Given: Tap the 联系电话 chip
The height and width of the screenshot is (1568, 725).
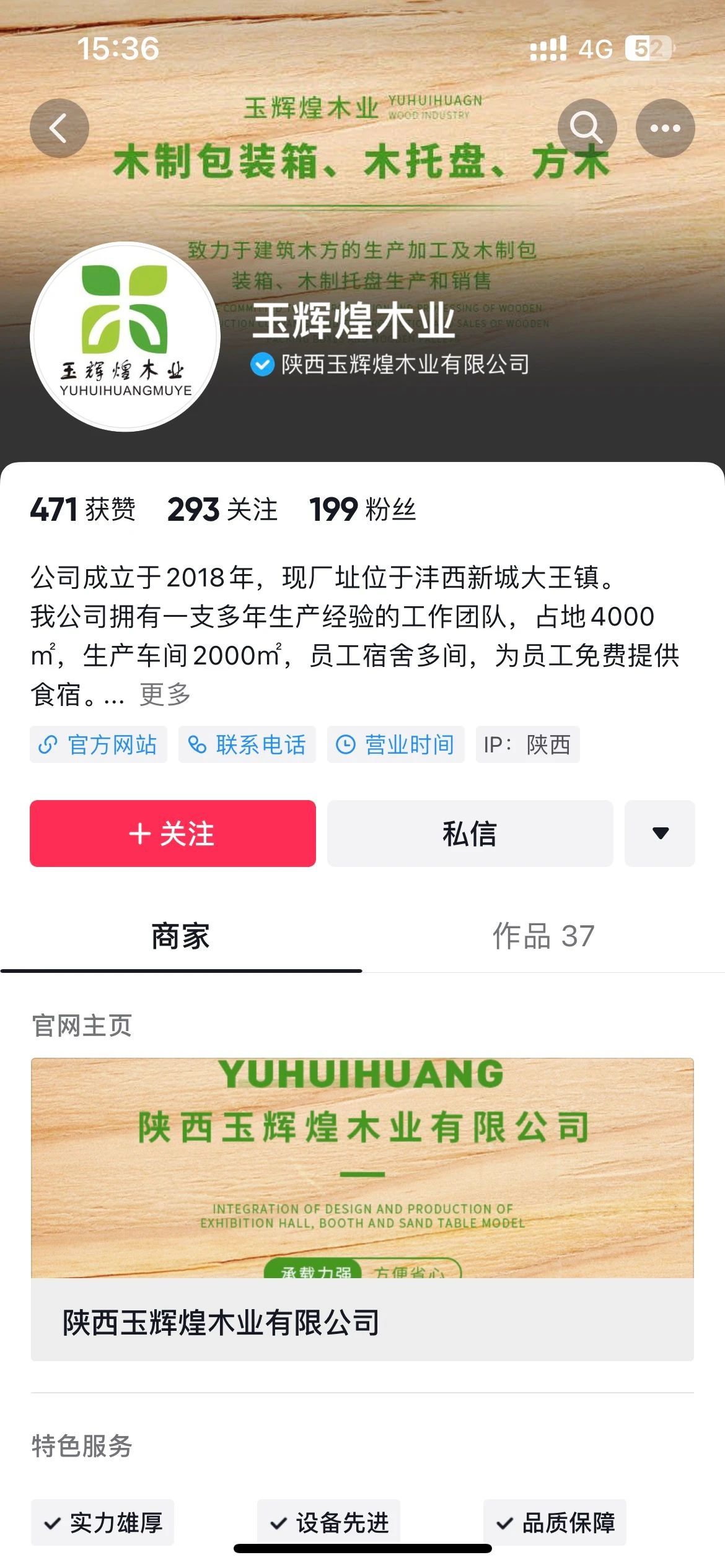Looking at the screenshot, I should click(247, 744).
